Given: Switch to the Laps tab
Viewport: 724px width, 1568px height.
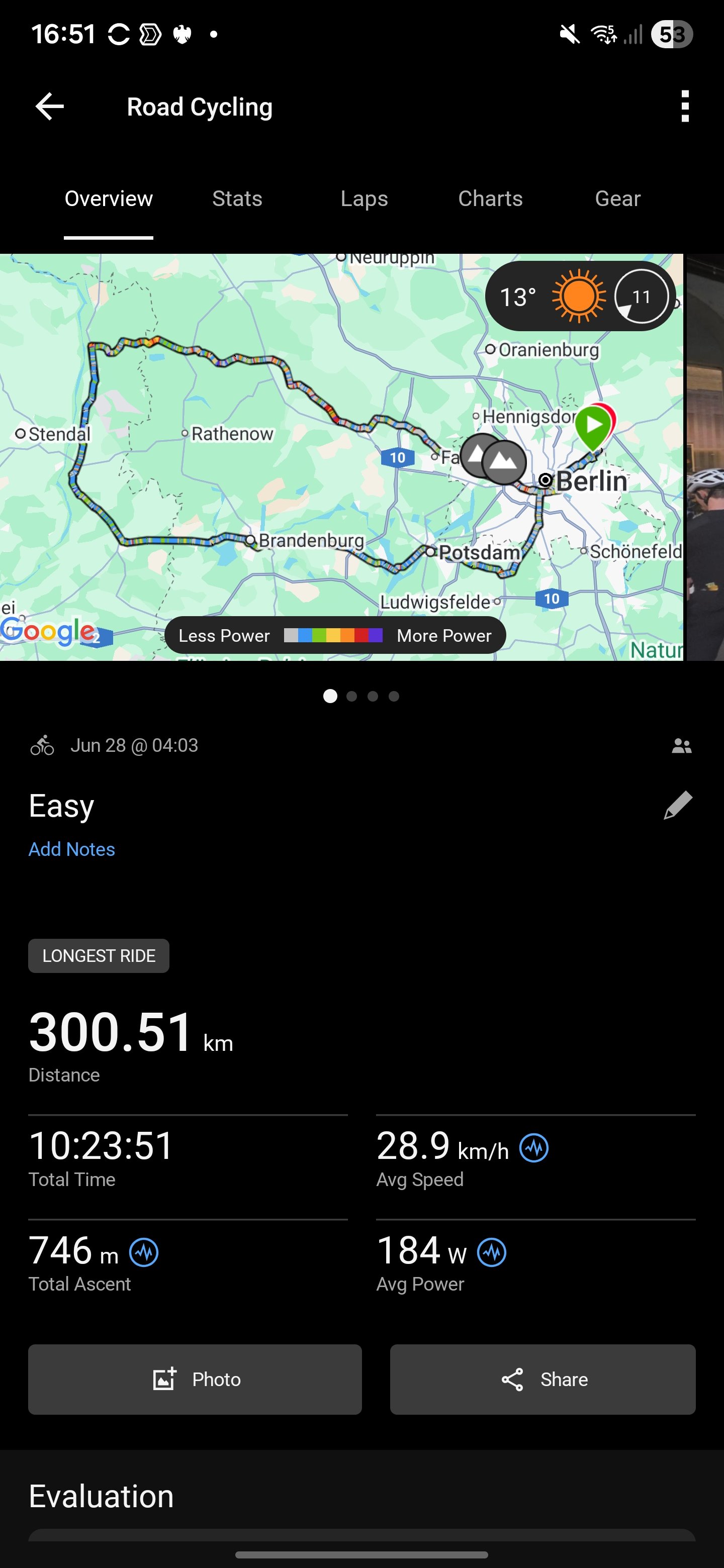Looking at the screenshot, I should pos(364,199).
